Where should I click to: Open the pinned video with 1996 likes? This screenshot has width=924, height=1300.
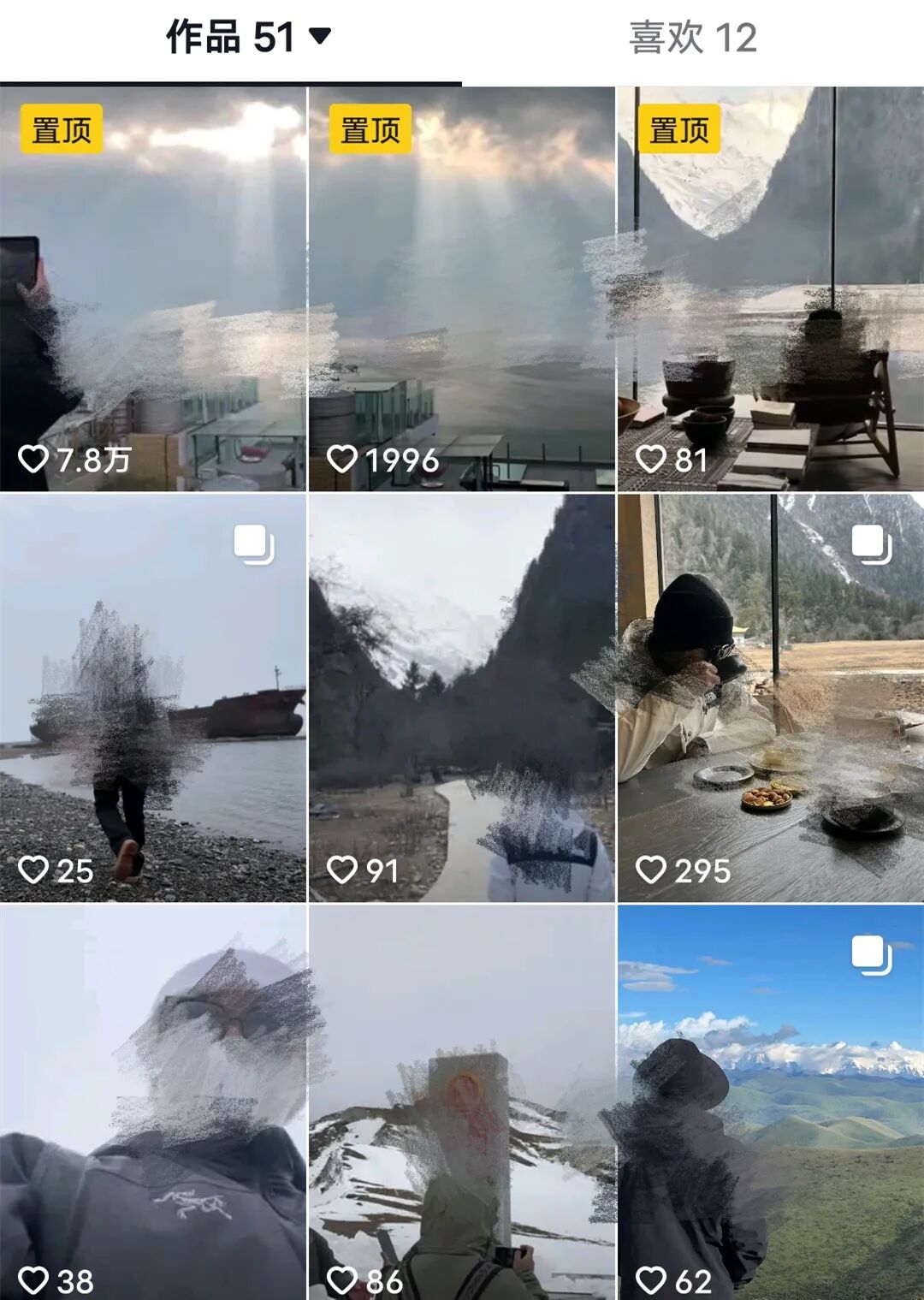[x=461, y=289]
